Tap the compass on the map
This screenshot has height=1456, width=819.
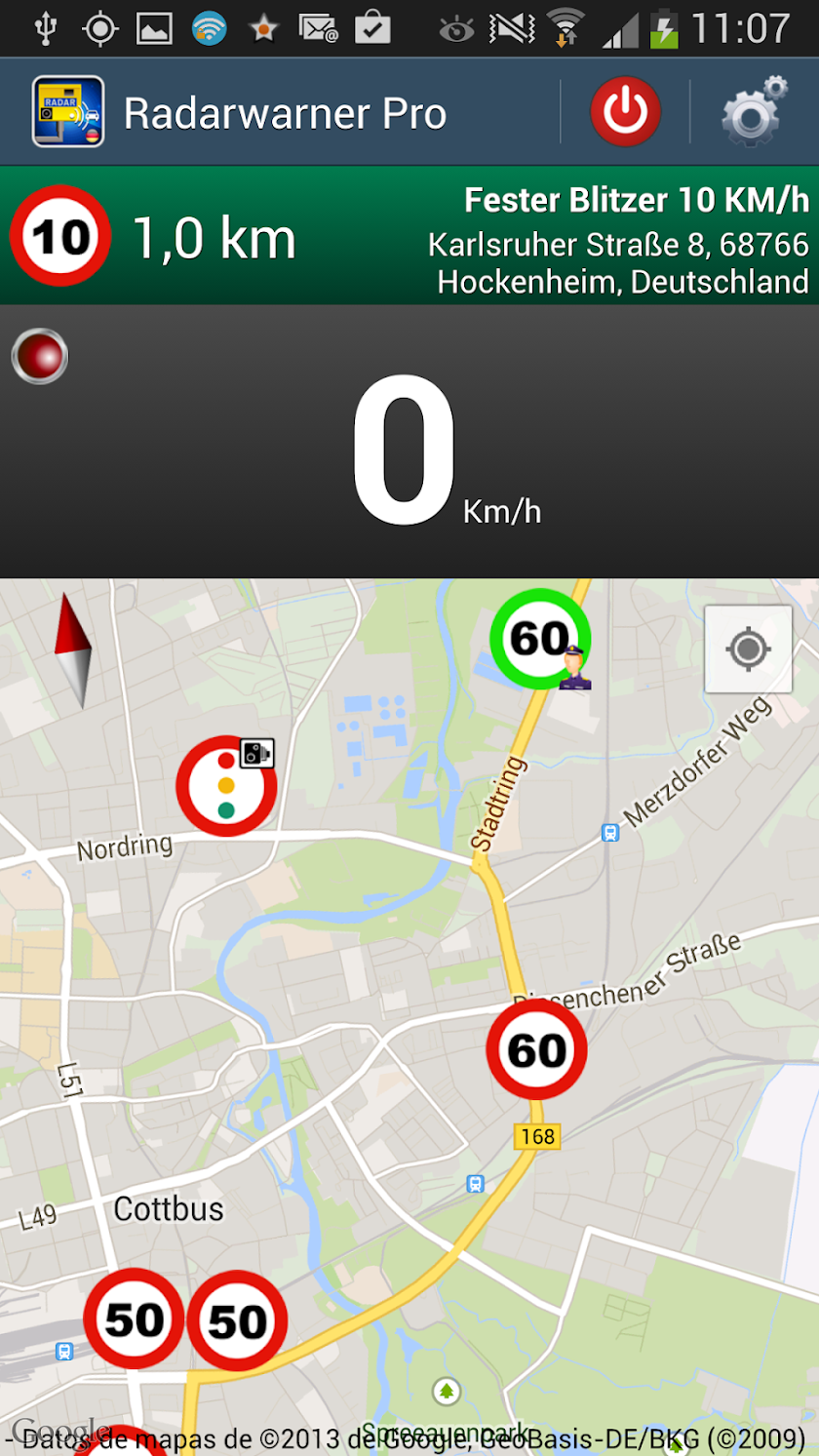coord(74,649)
